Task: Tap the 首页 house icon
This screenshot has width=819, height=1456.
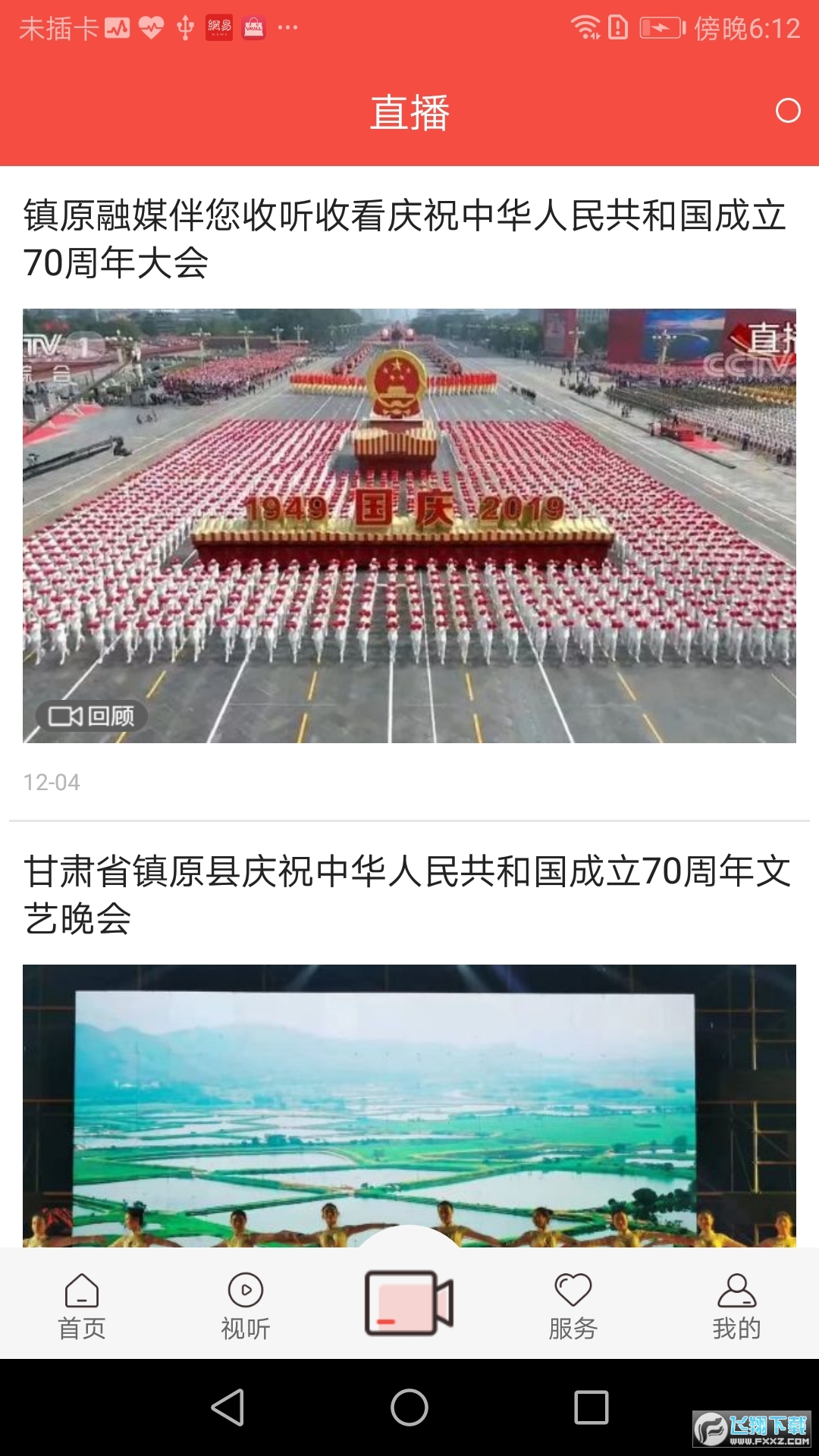Action: [82, 1289]
